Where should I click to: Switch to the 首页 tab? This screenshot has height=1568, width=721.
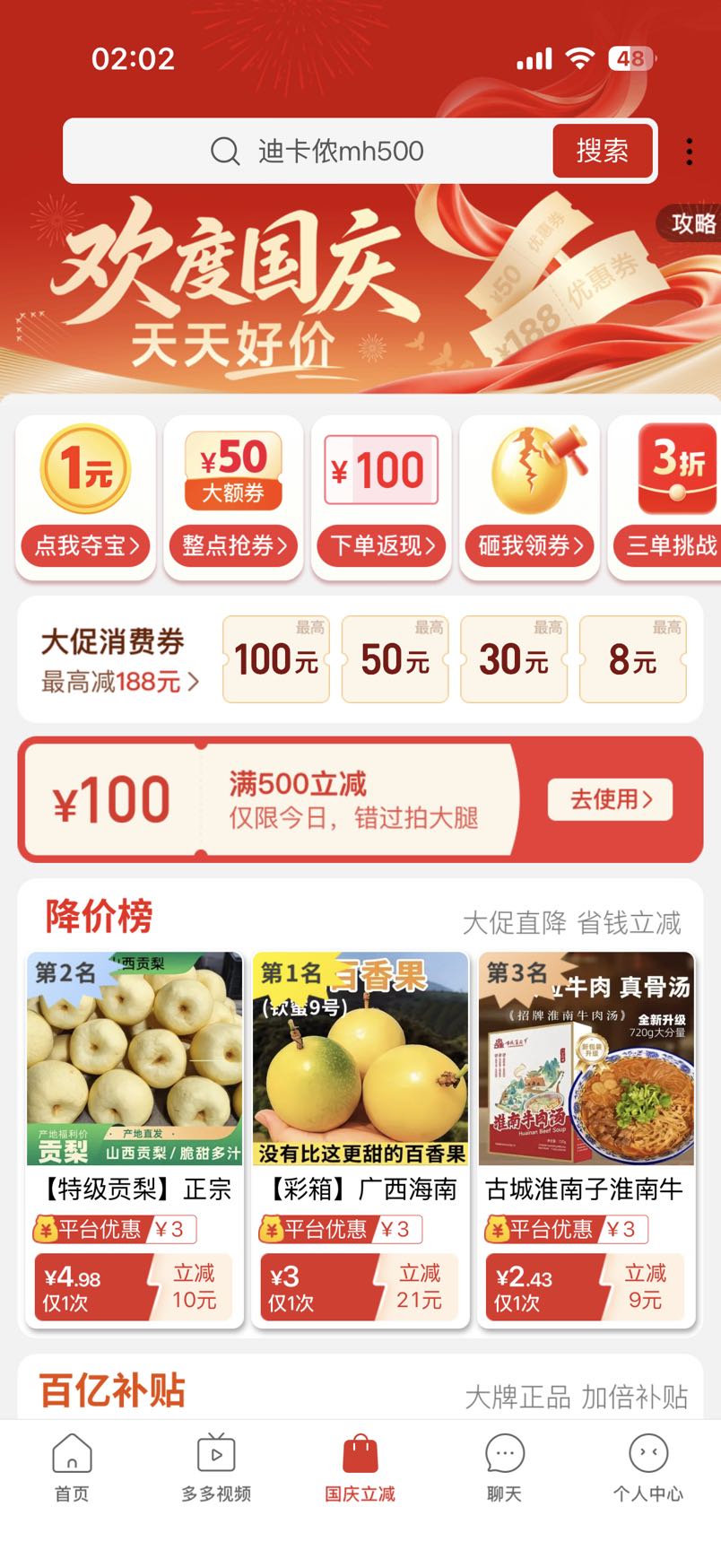(72, 1468)
